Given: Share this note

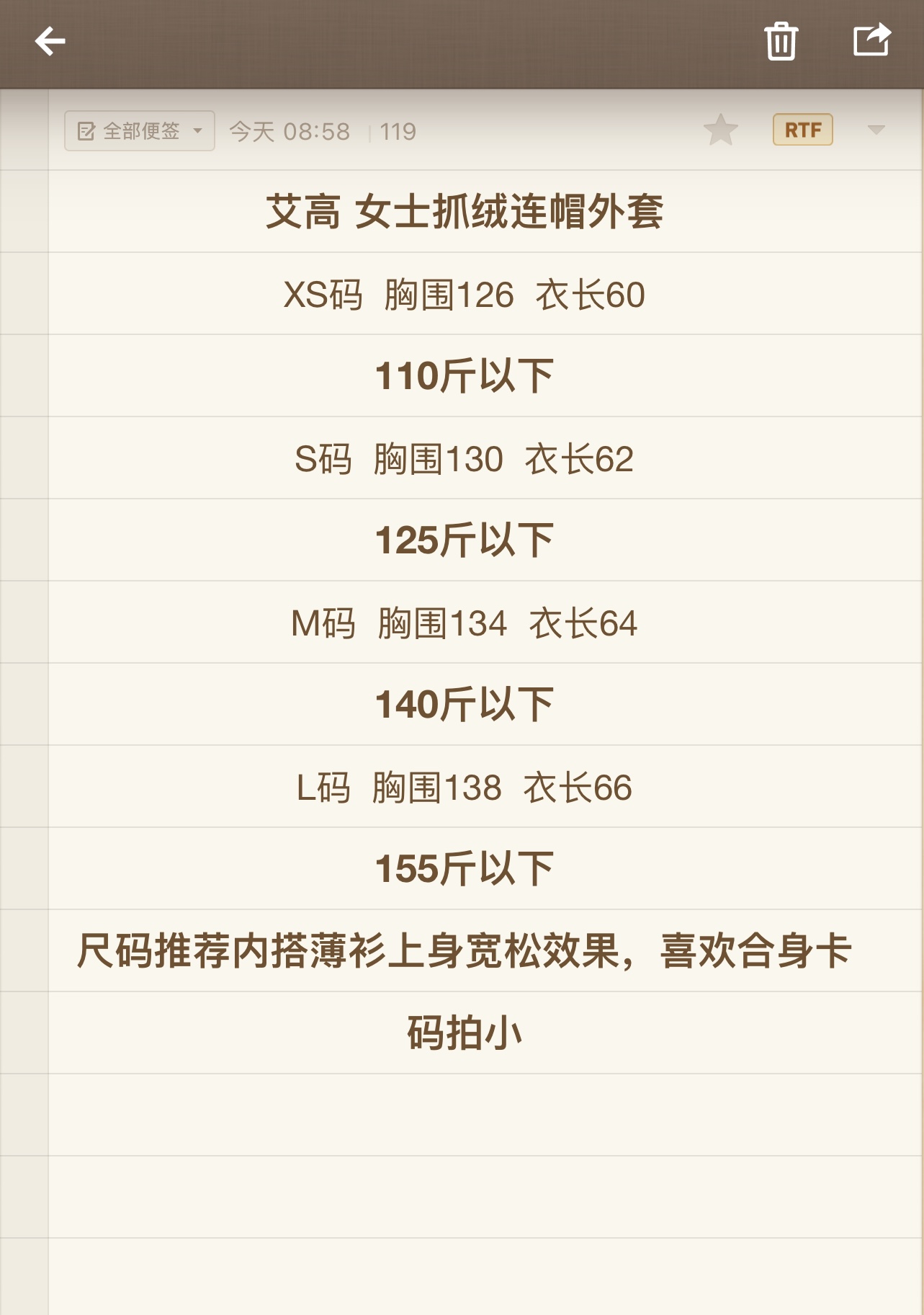Looking at the screenshot, I should [x=871, y=40].
